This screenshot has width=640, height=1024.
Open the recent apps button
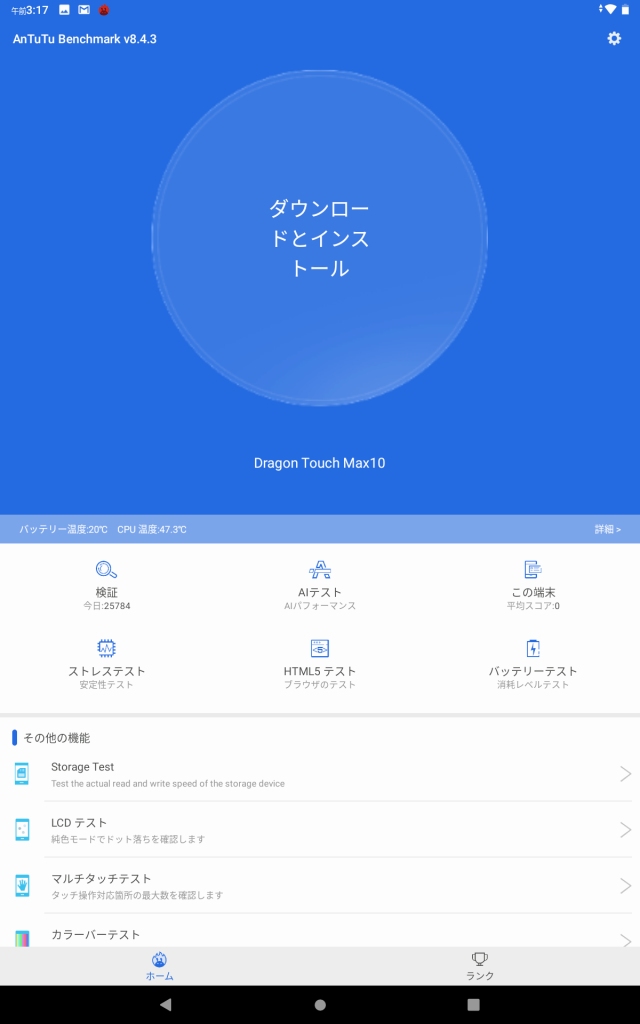coord(473,1004)
